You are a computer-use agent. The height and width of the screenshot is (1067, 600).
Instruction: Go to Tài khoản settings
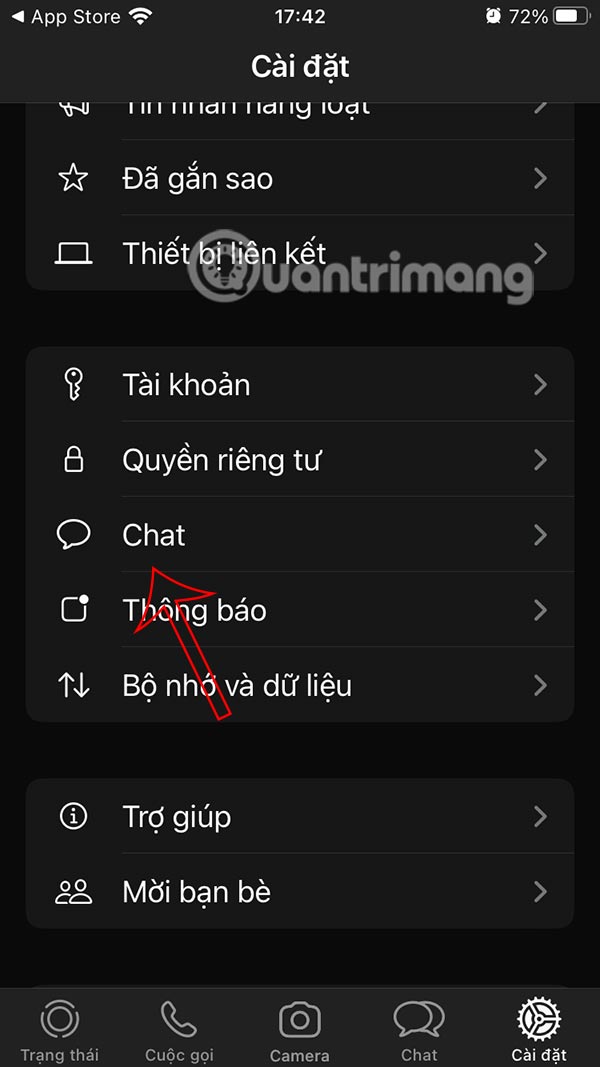(300, 385)
